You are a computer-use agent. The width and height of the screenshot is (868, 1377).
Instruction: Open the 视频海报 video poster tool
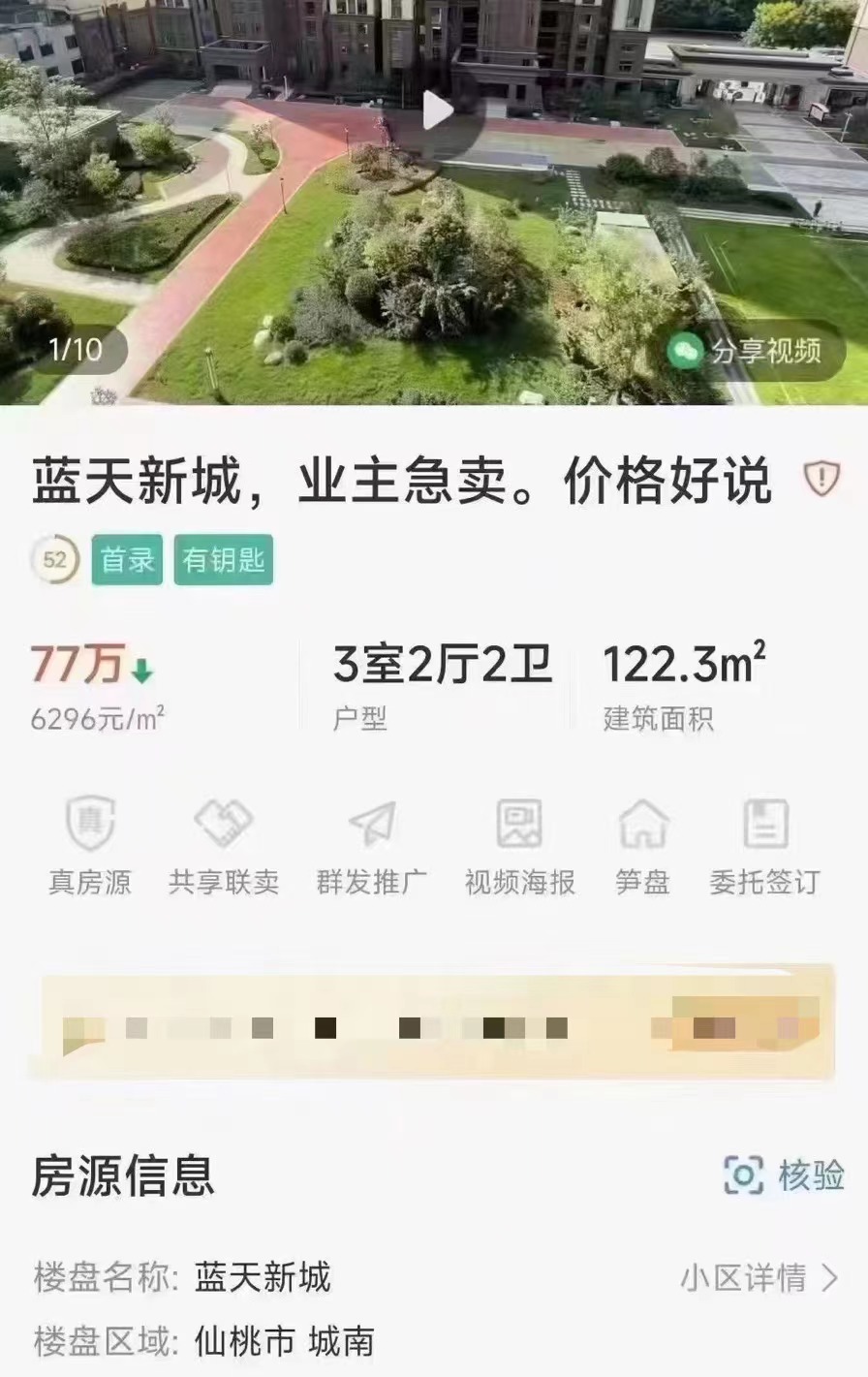tap(516, 829)
